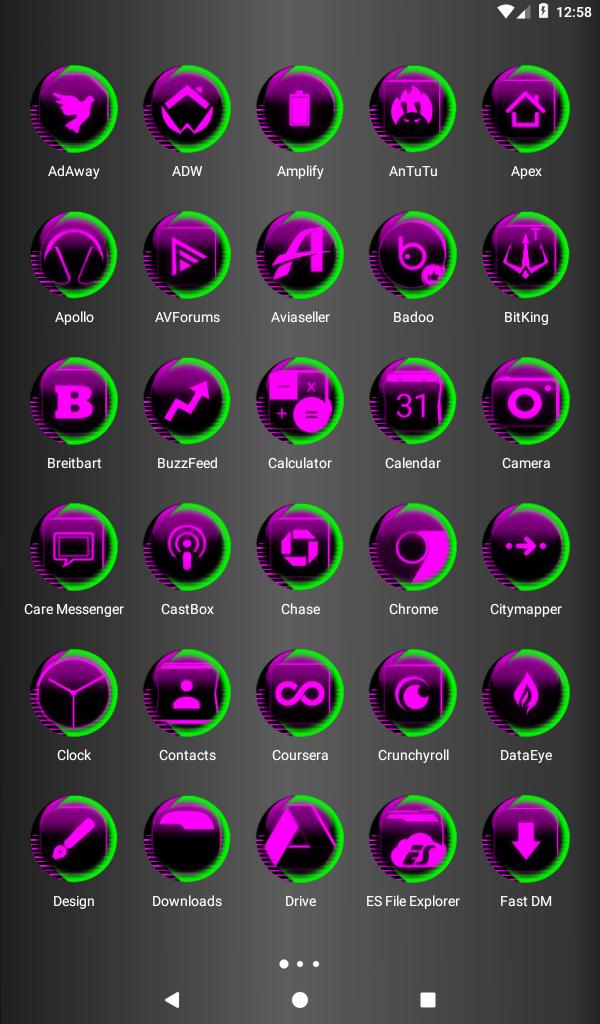Launch AVForums app
The width and height of the screenshot is (600, 1024).
click(x=187, y=256)
